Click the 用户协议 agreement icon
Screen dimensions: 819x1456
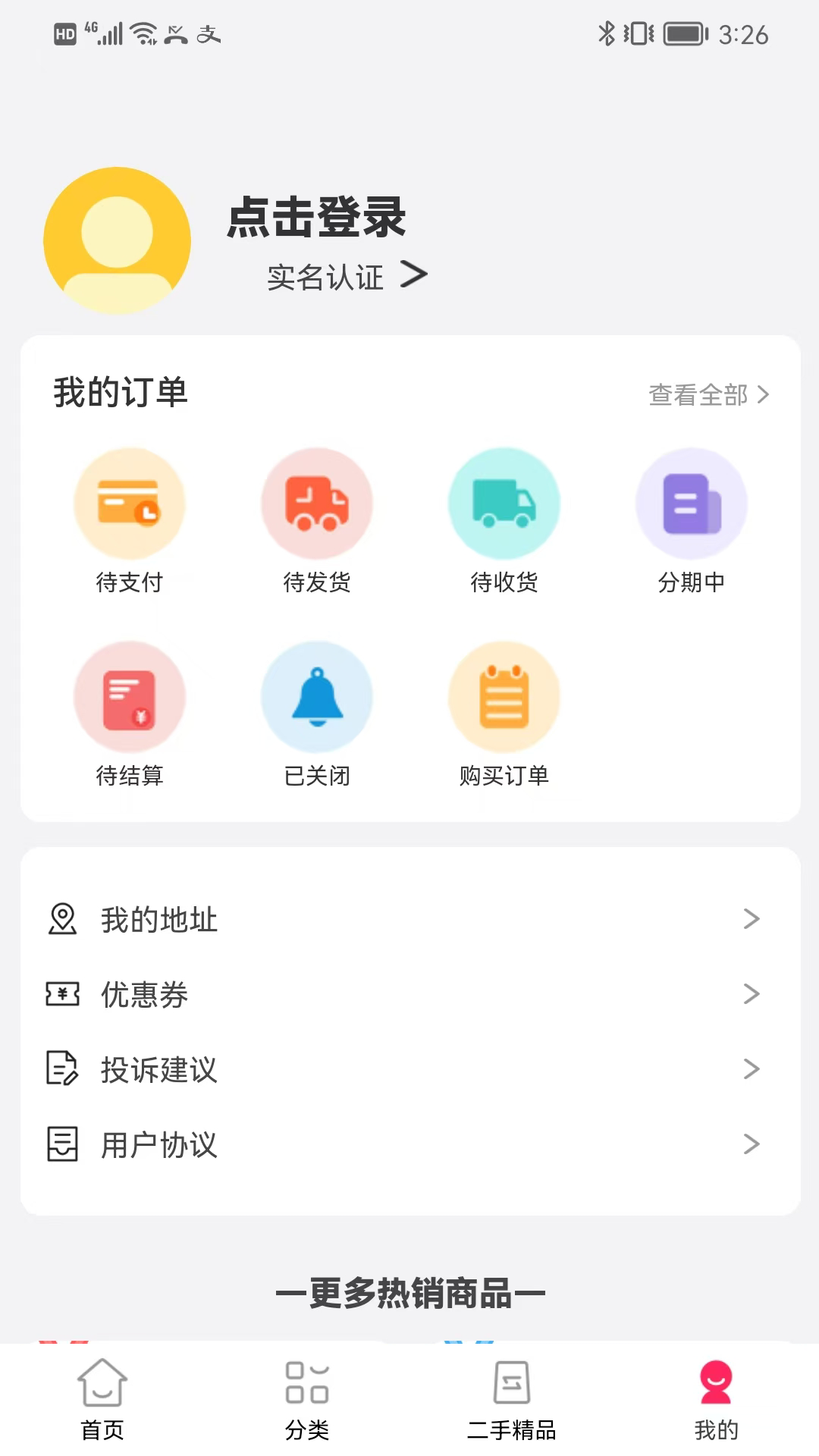click(x=62, y=1145)
